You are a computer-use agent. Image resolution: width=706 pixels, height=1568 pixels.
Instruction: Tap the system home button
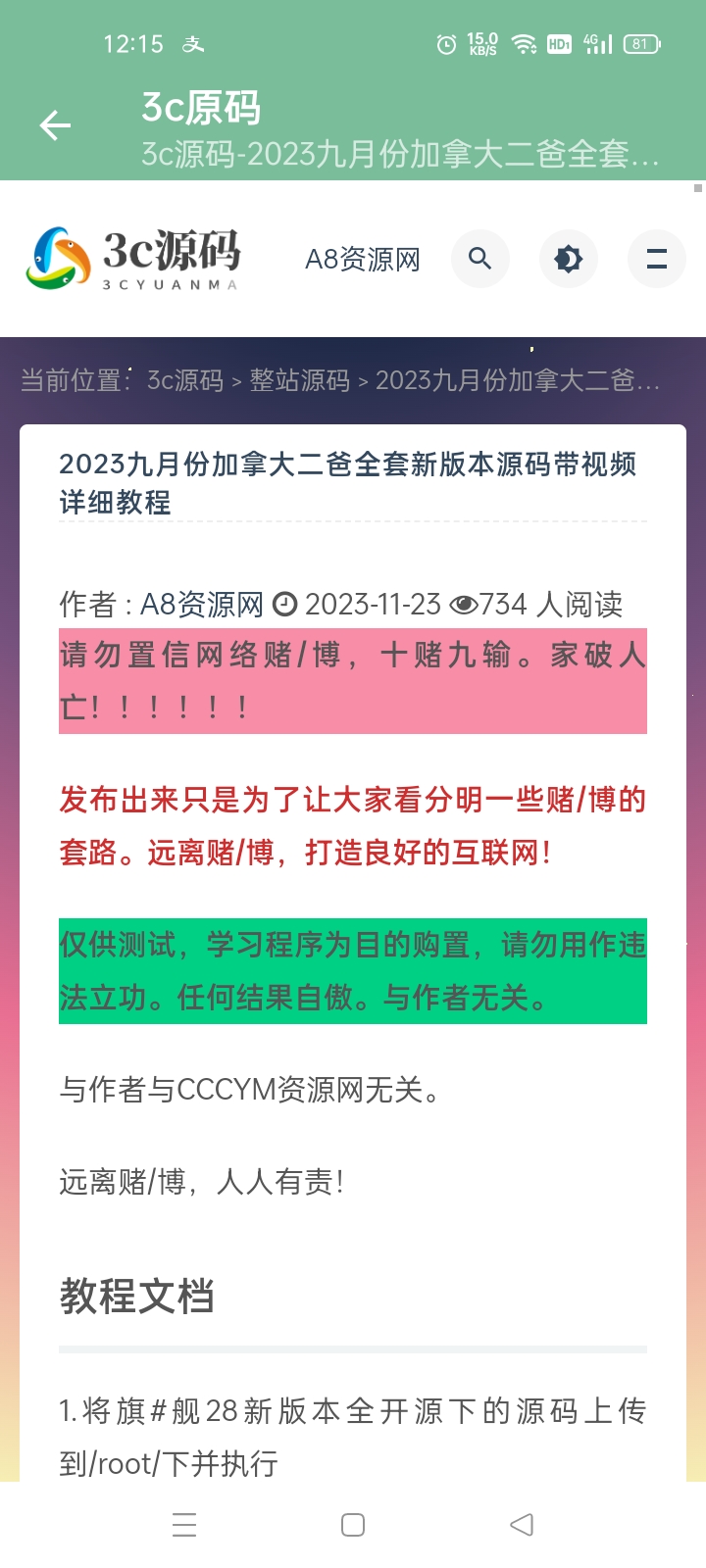click(x=353, y=1524)
